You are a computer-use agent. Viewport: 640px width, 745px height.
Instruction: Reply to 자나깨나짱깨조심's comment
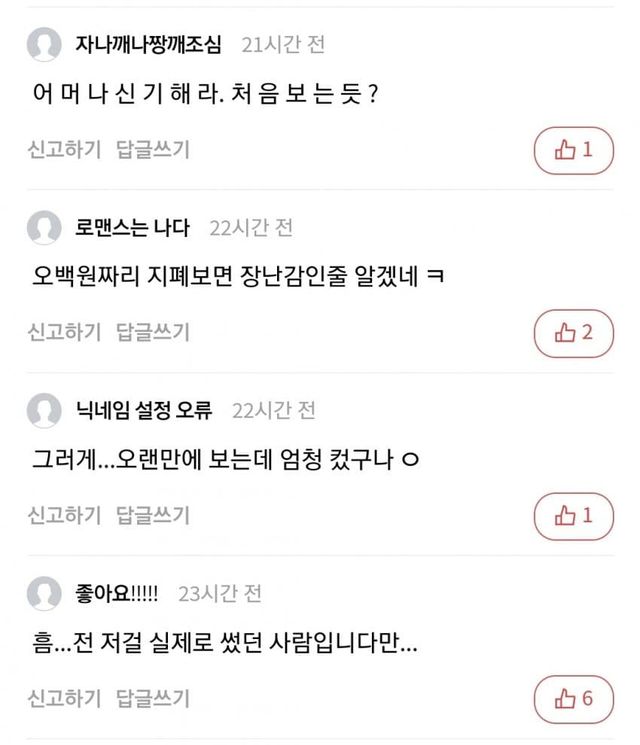click(x=152, y=150)
